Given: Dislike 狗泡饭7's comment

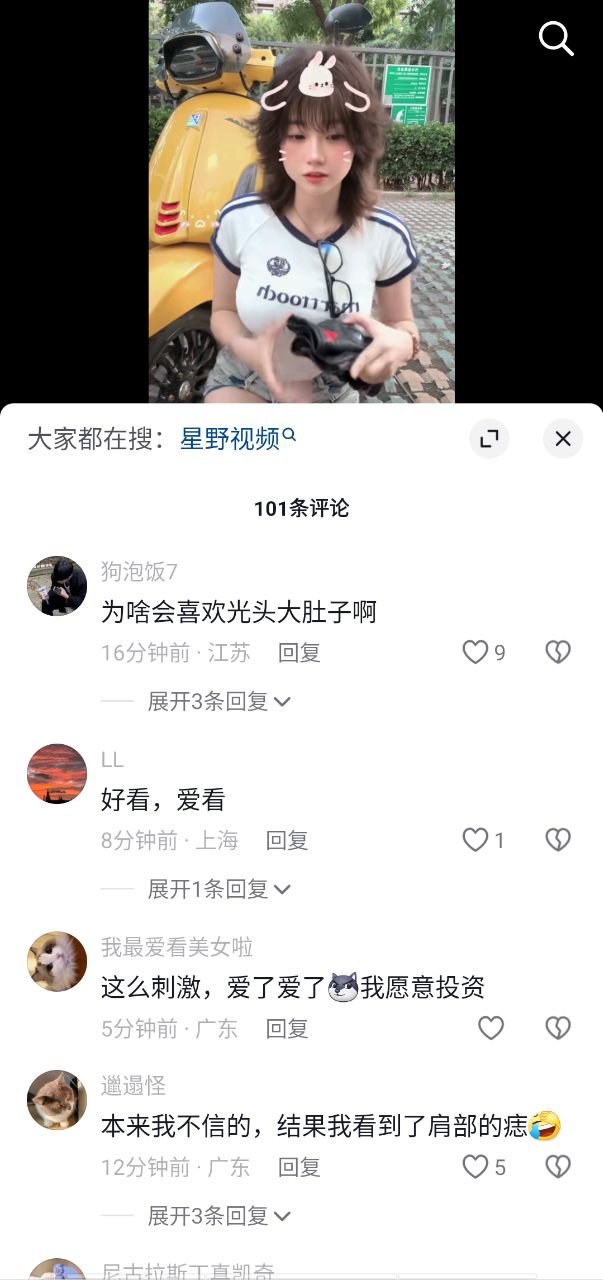Looking at the screenshot, I should pyautogui.click(x=557, y=653).
